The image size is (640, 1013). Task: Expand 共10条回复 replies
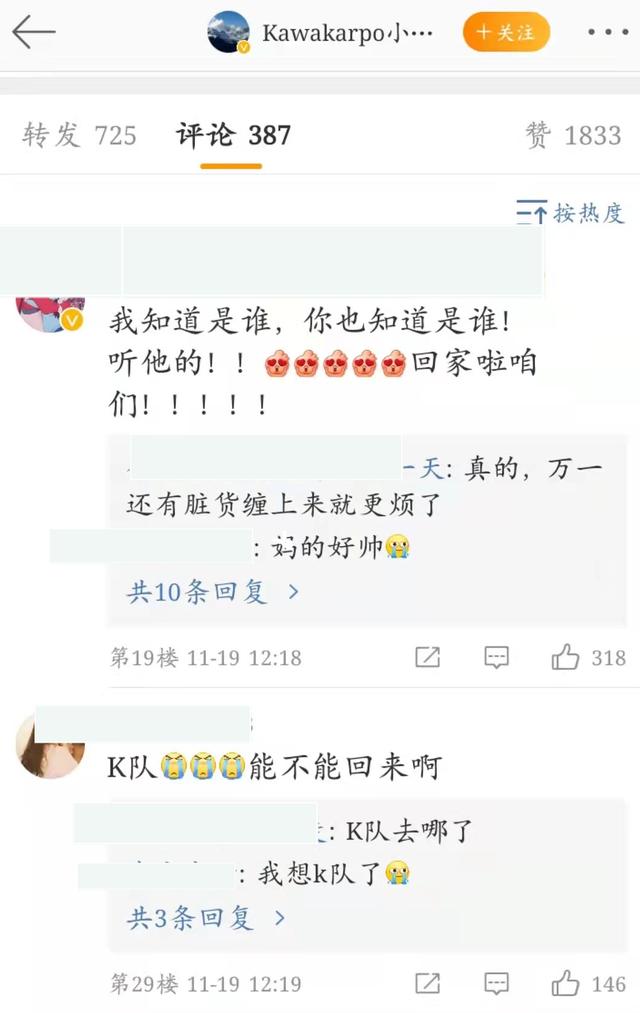coord(212,592)
